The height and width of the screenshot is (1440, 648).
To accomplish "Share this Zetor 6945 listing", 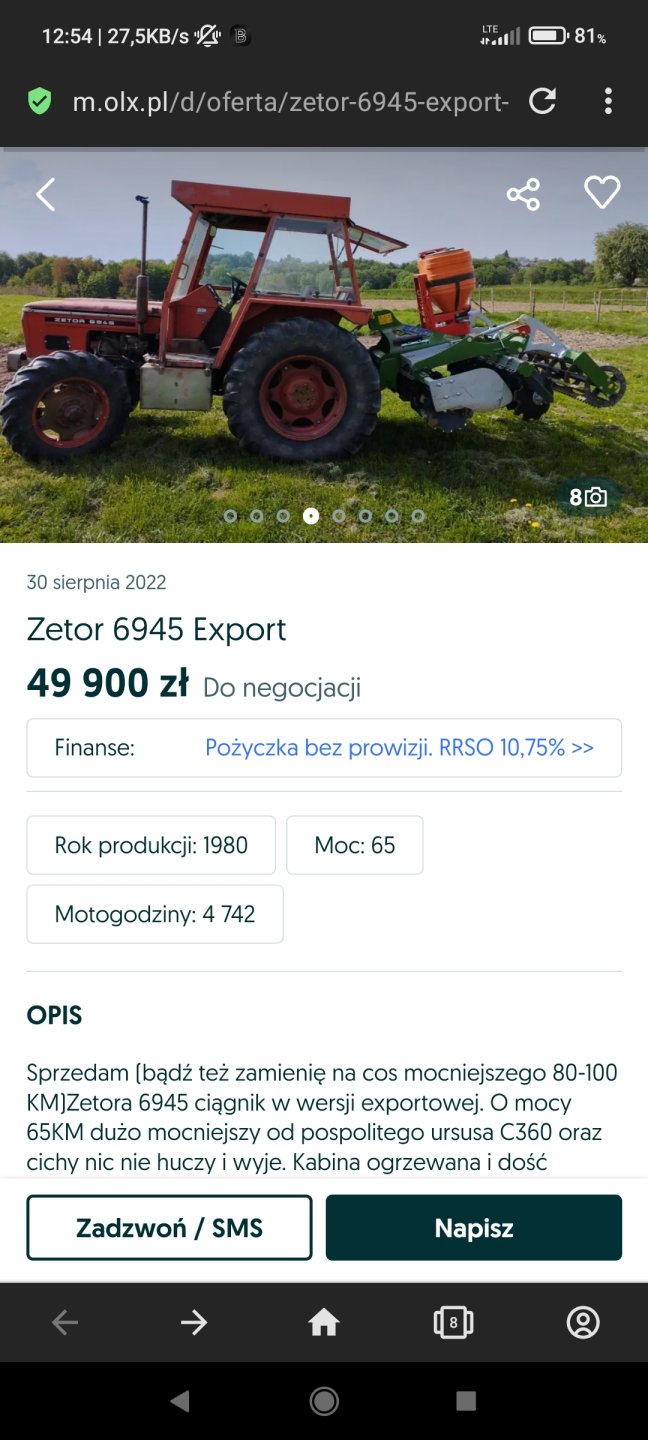I will [x=523, y=194].
